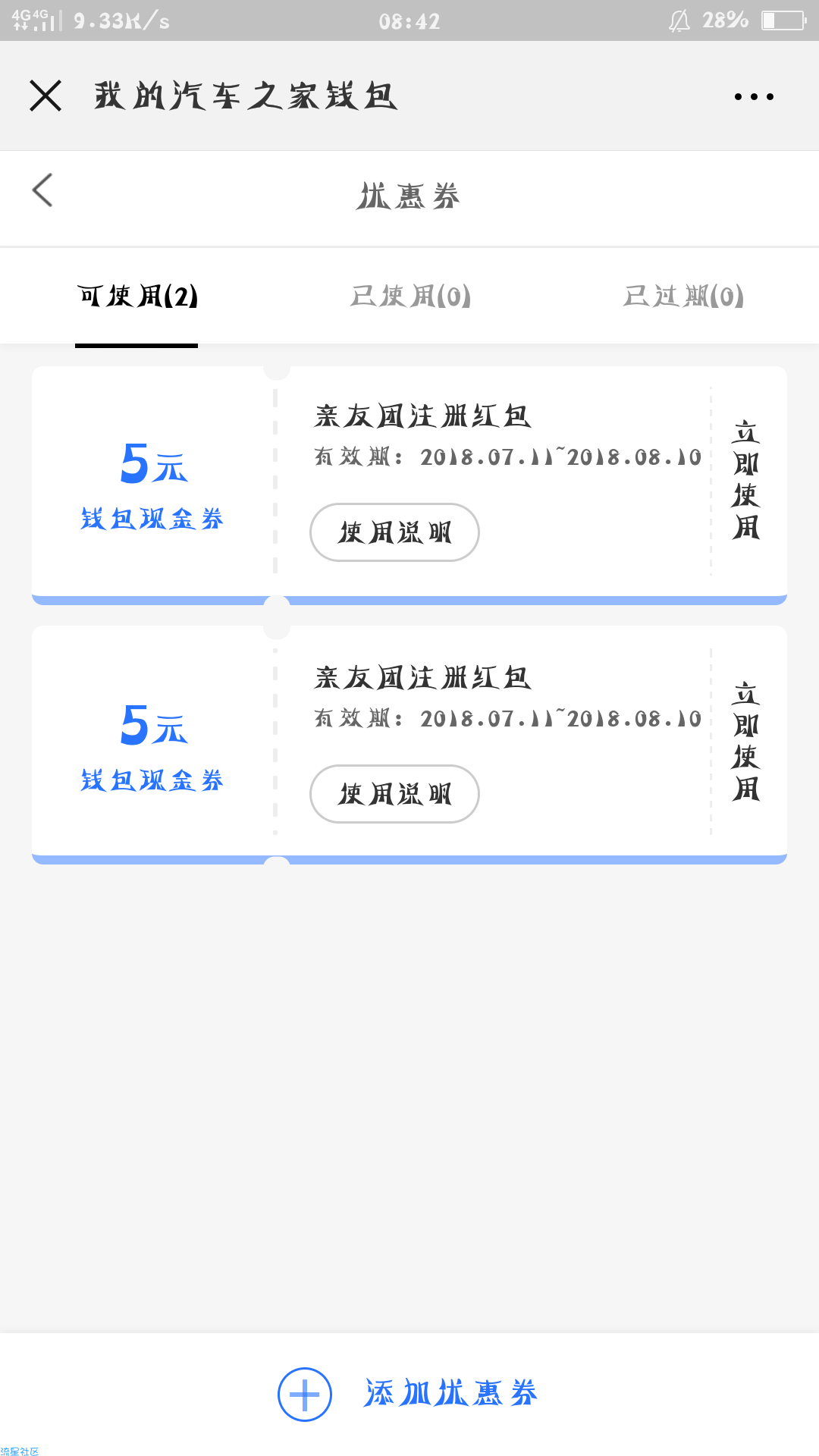The width and height of the screenshot is (819, 1456).
Task: Select the 可使用(2) tab
Action: [x=137, y=296]
